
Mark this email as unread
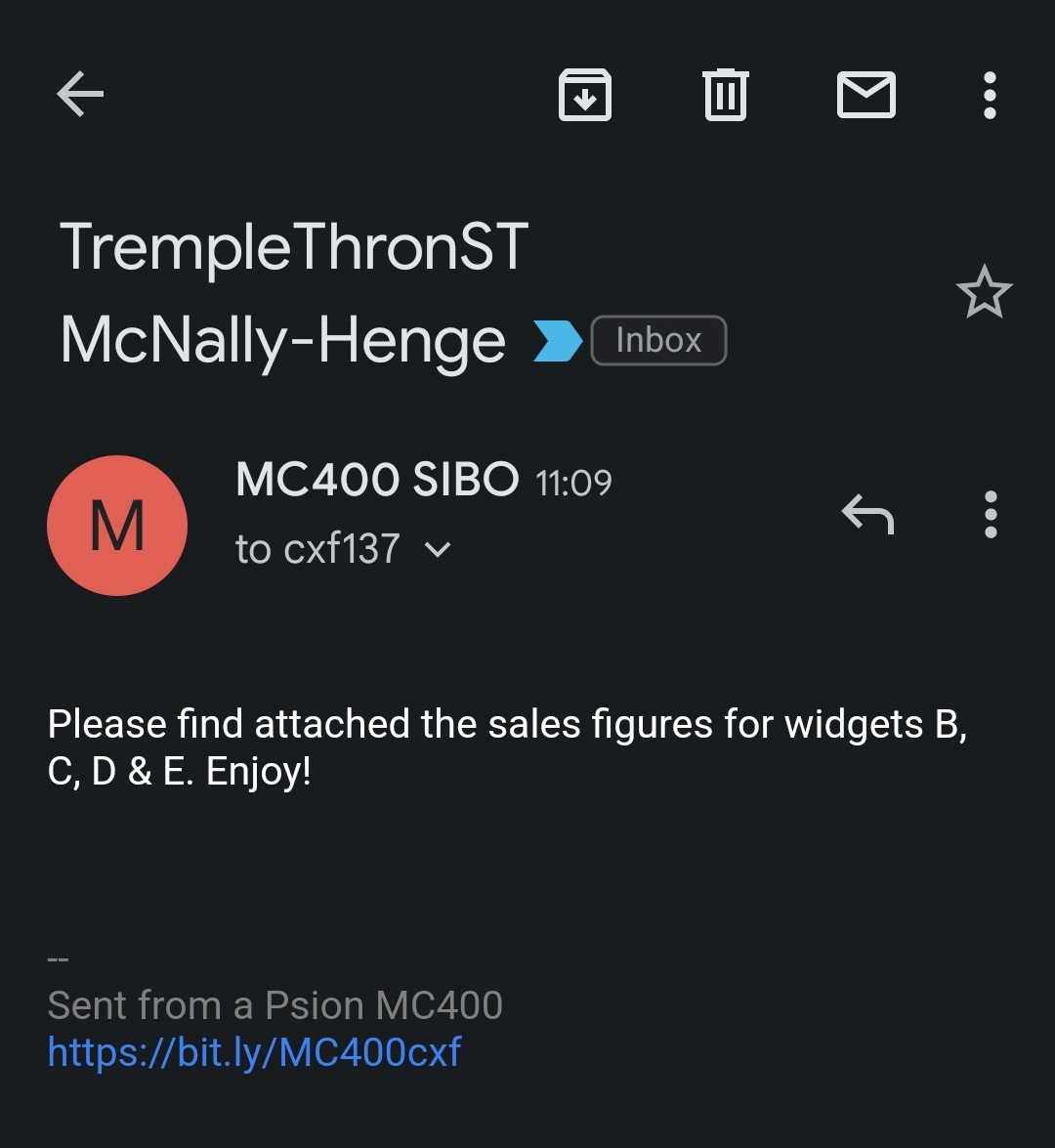(x=865, y=95)
